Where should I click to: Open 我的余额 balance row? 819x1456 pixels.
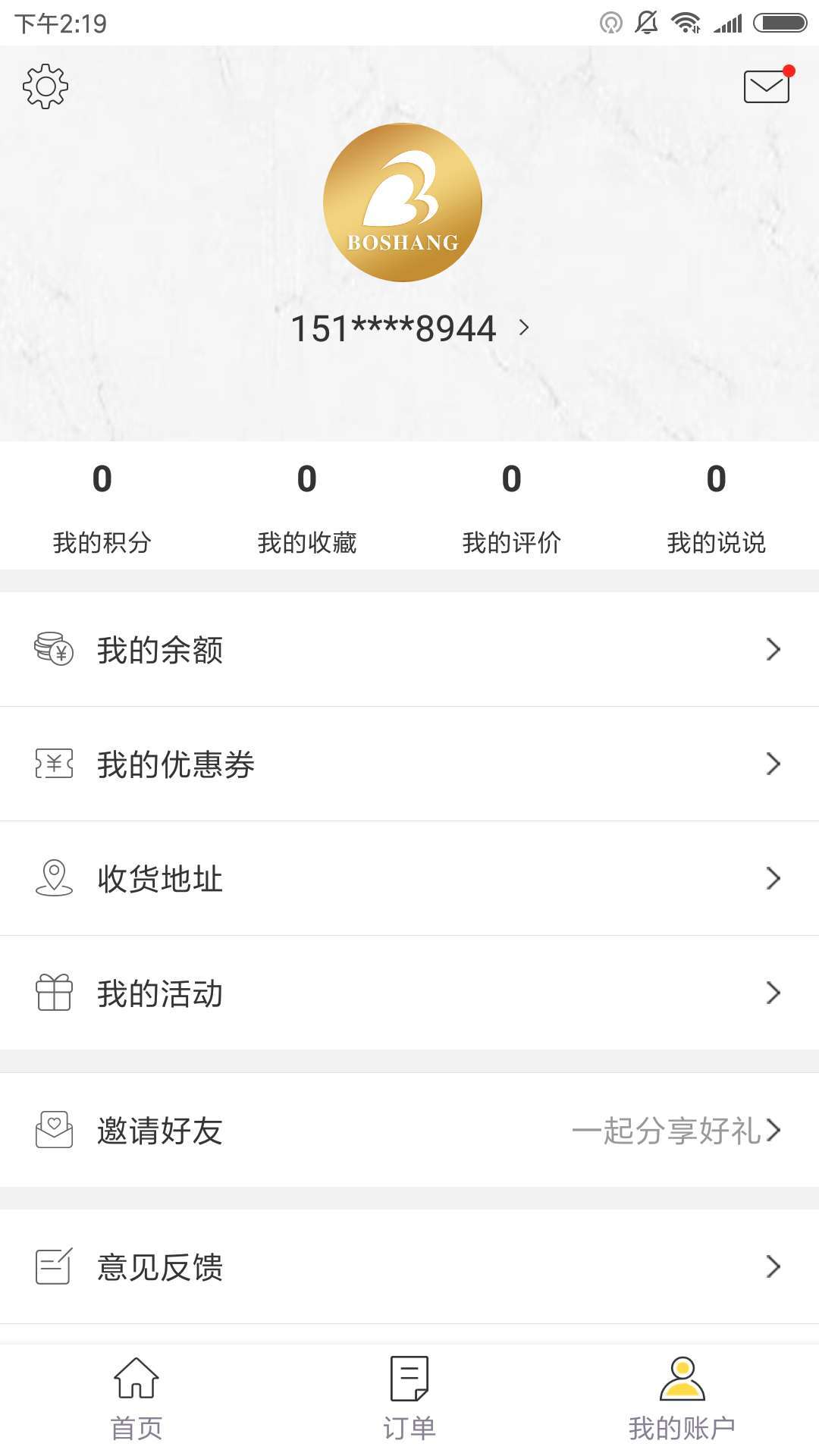pyautogui.click(x=409, y=650)
